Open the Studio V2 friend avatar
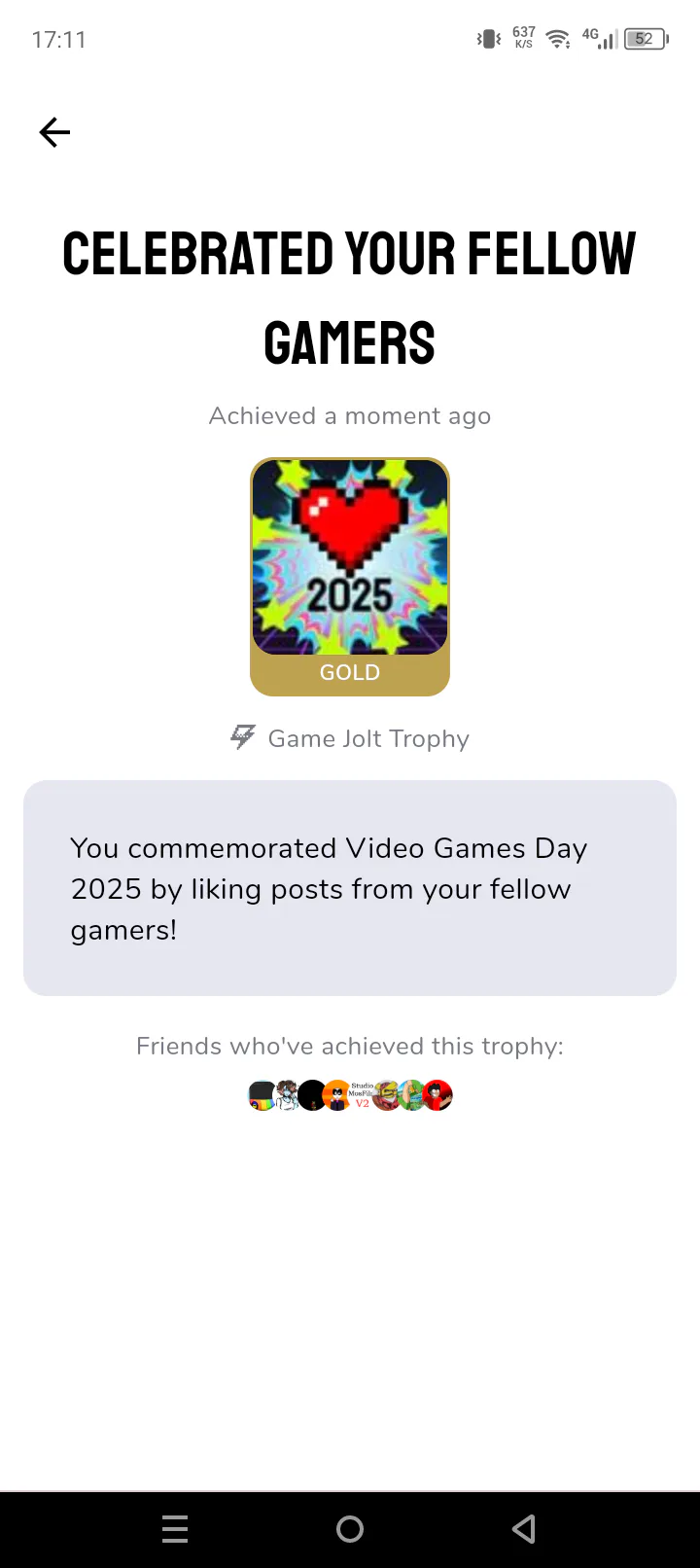 tap(363, 1096)
